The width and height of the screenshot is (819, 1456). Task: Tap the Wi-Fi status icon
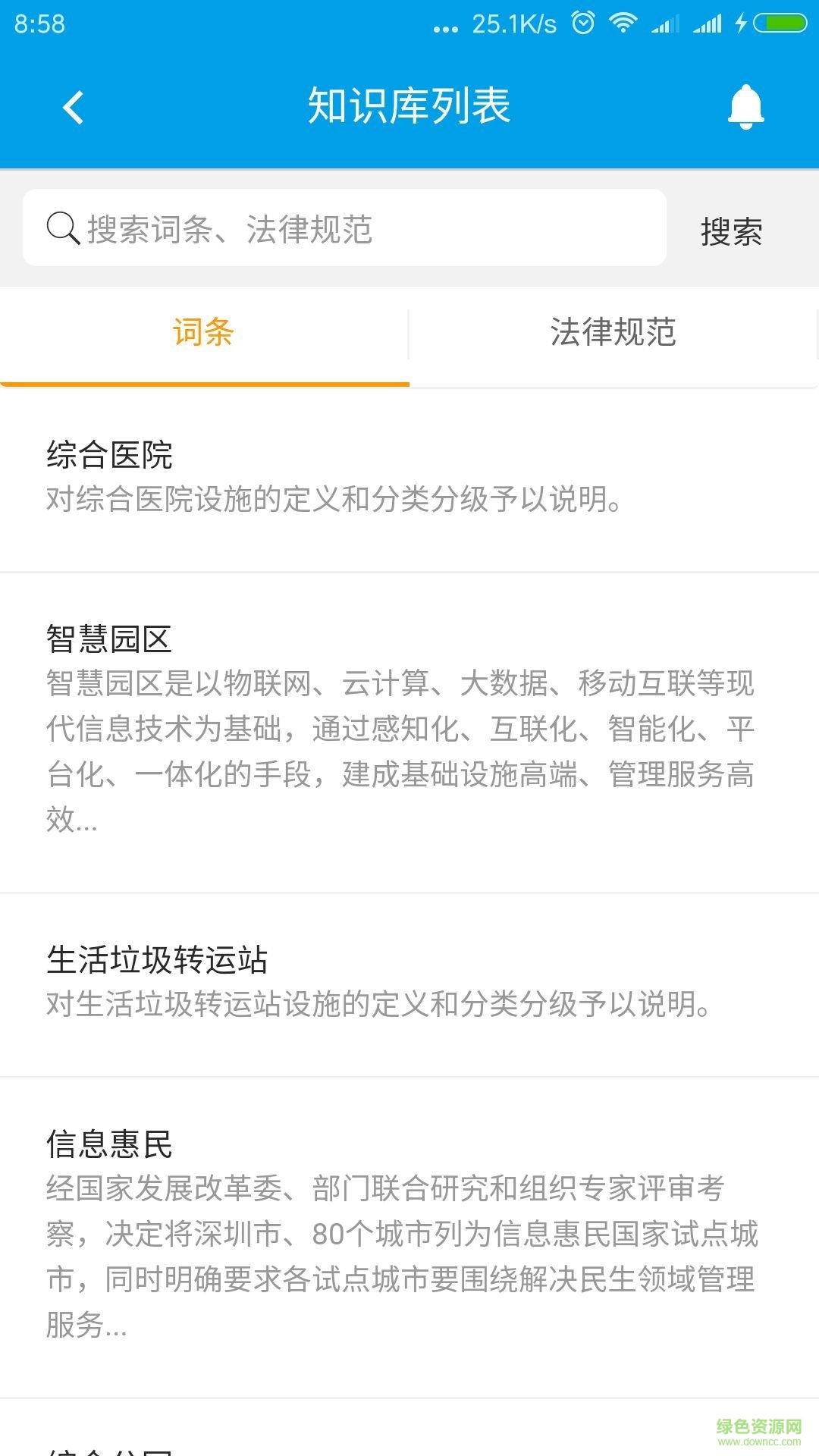coord(623,23)
